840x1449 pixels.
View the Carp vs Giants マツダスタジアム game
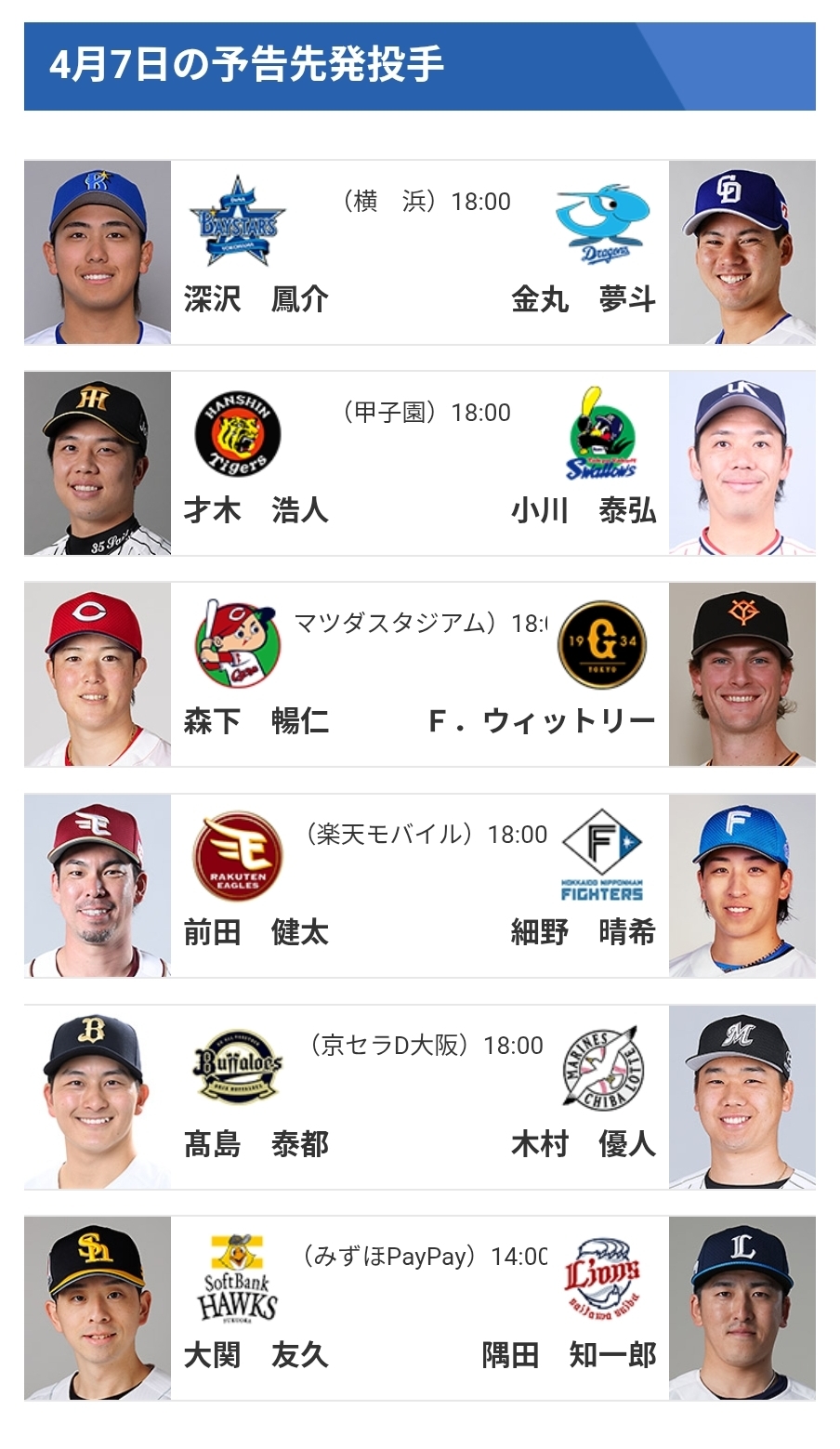[420, 675]
